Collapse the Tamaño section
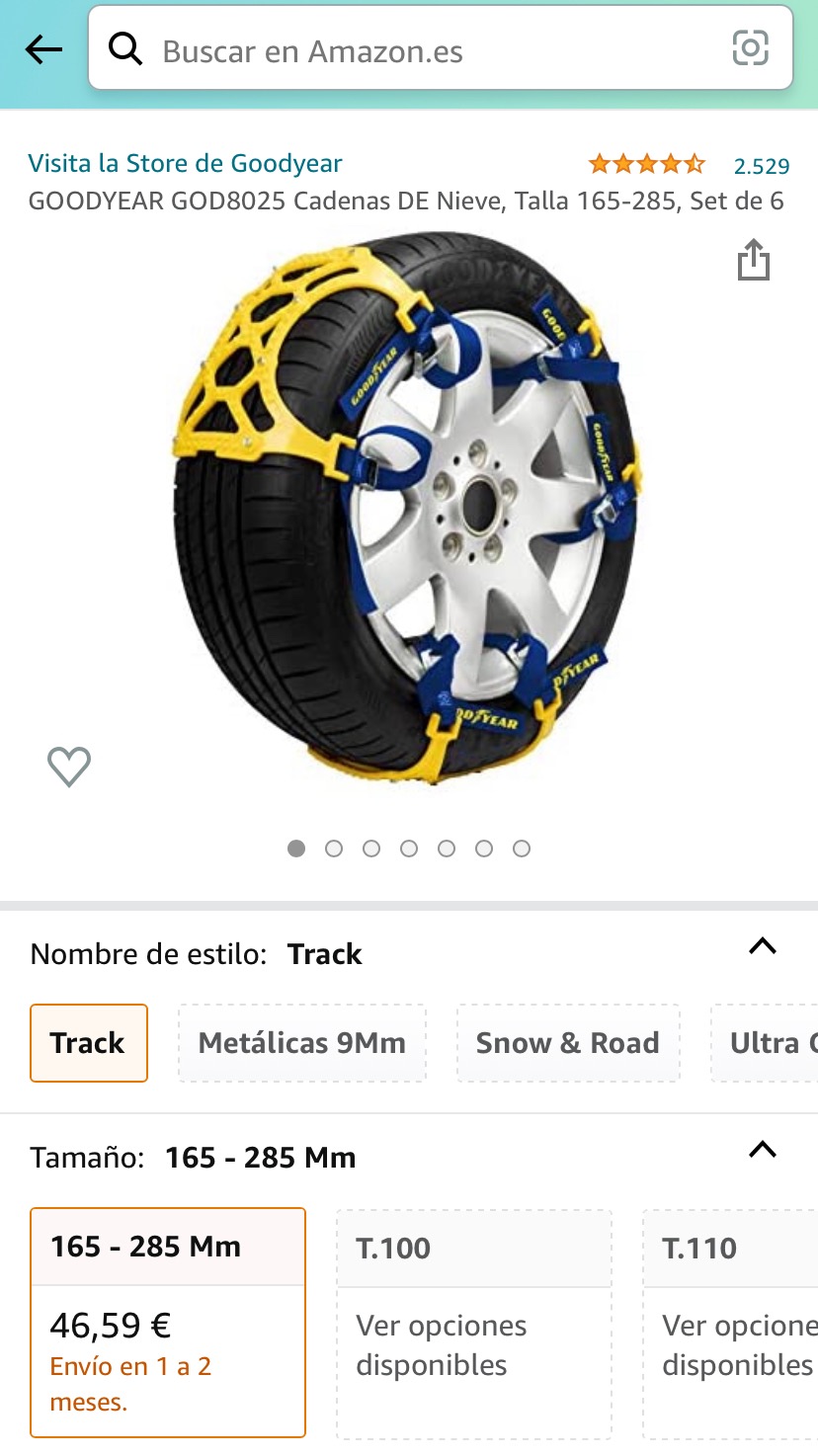Image resolution: width=818 pixels, height=1456 pixels. (762, 1150)
